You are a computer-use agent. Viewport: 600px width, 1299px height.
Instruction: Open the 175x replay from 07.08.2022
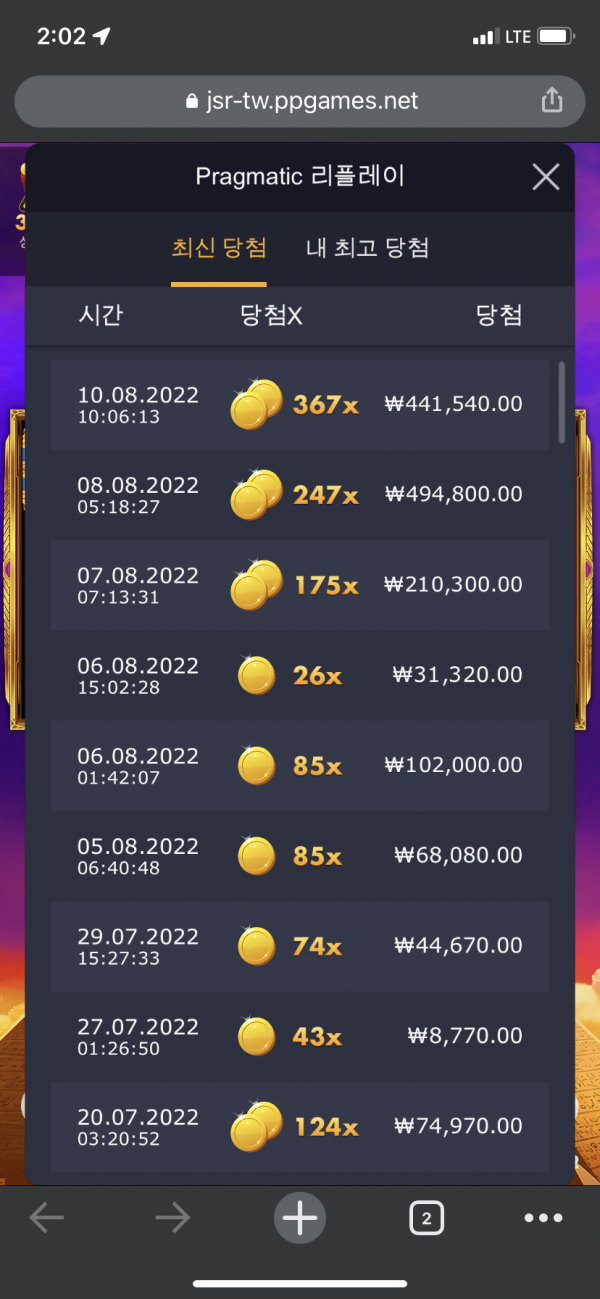pos(300,585)
